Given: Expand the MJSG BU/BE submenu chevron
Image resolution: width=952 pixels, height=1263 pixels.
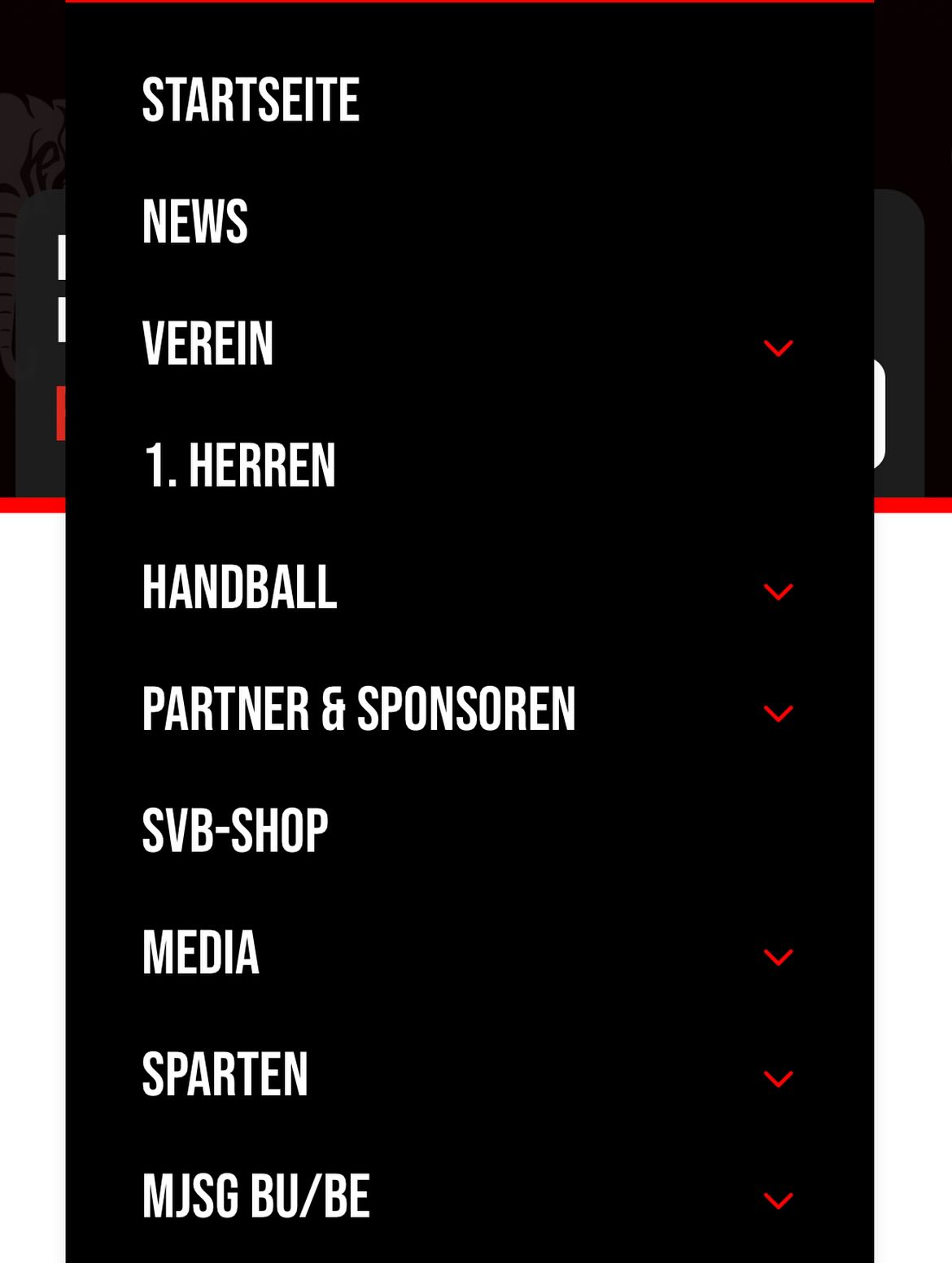Looking at the screenshot, I should [778, 1201].
